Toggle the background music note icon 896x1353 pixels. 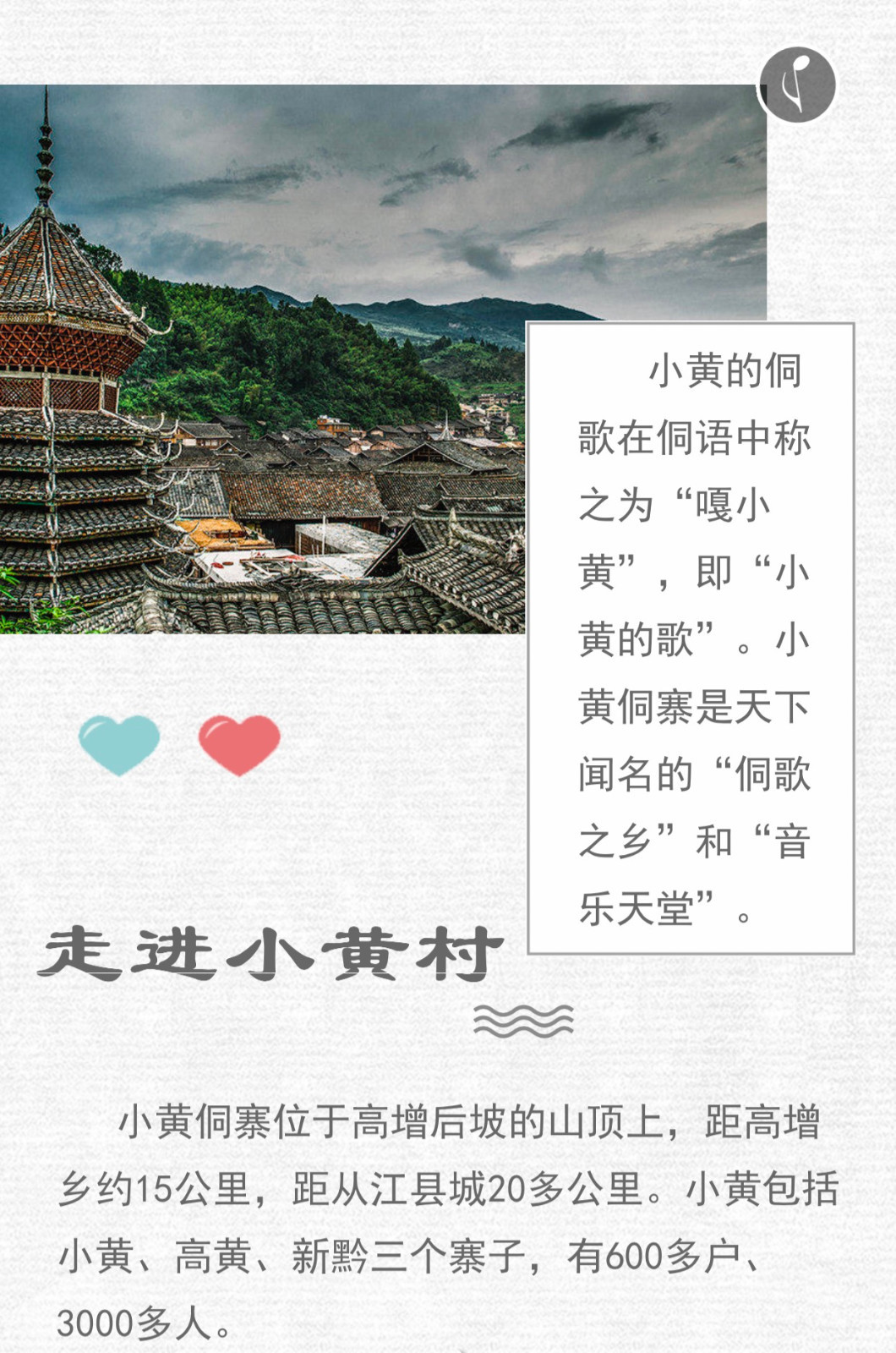[797, 85]
